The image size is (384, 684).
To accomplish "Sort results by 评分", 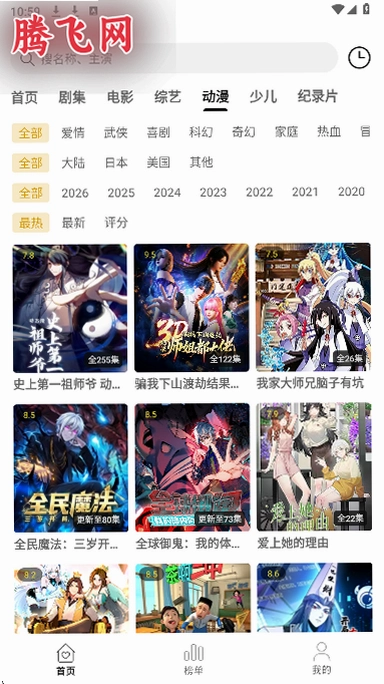I will 116,223.
